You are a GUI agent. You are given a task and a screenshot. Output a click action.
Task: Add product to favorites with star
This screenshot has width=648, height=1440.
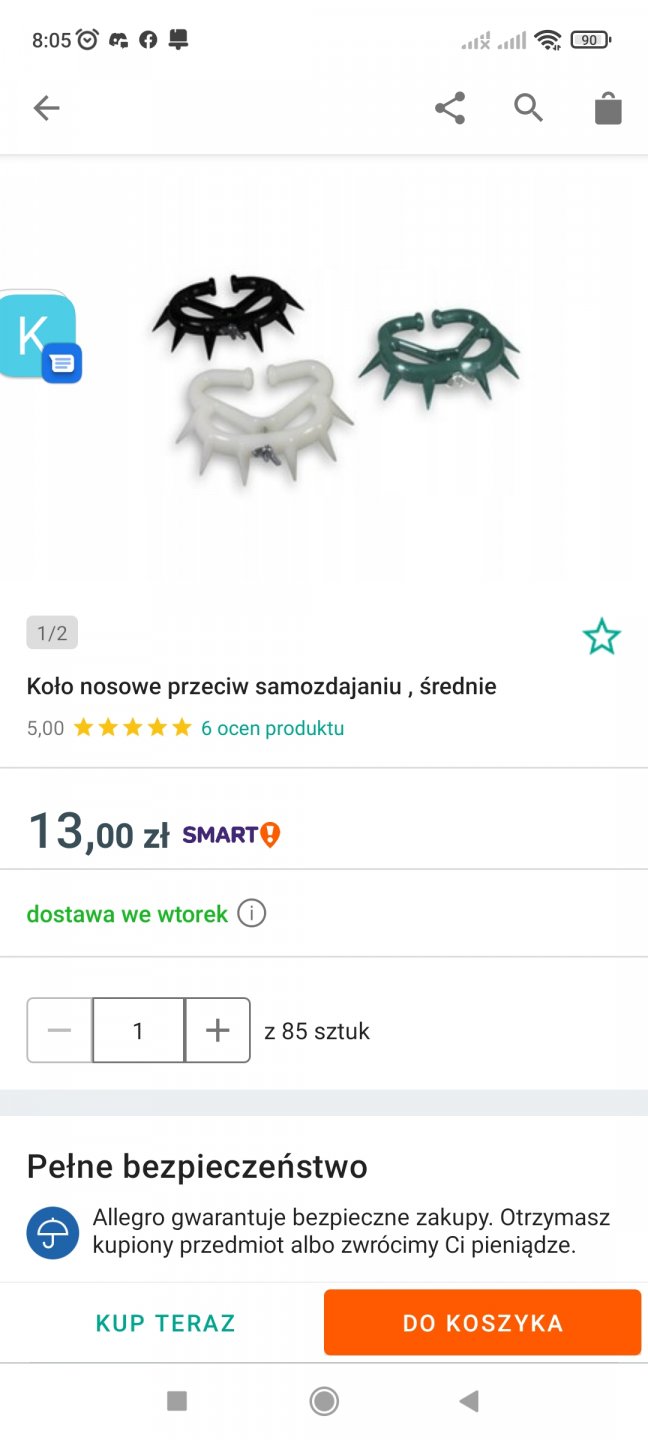point(601,637)
